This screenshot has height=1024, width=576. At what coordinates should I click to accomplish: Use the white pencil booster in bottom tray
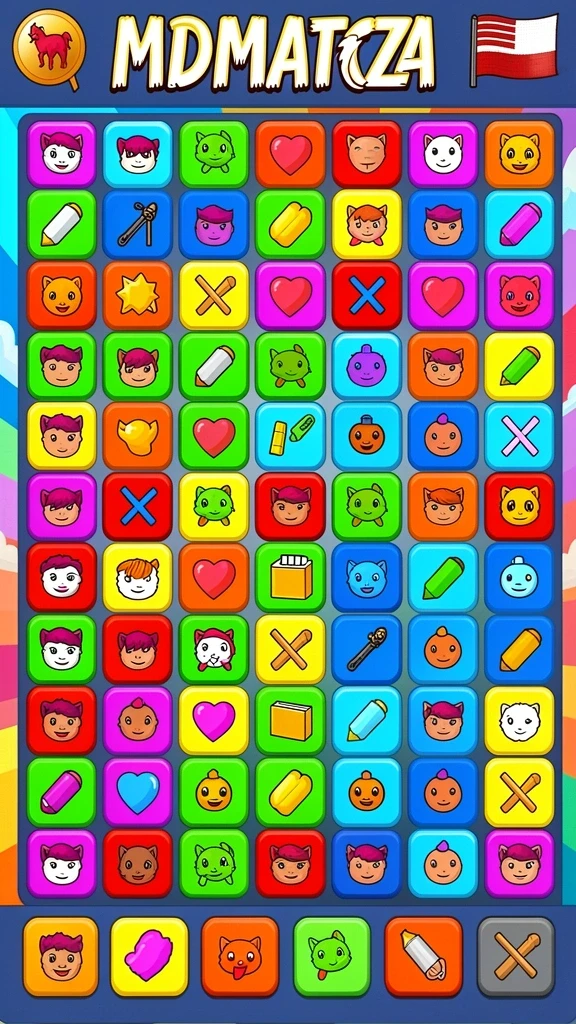(423, 956)
